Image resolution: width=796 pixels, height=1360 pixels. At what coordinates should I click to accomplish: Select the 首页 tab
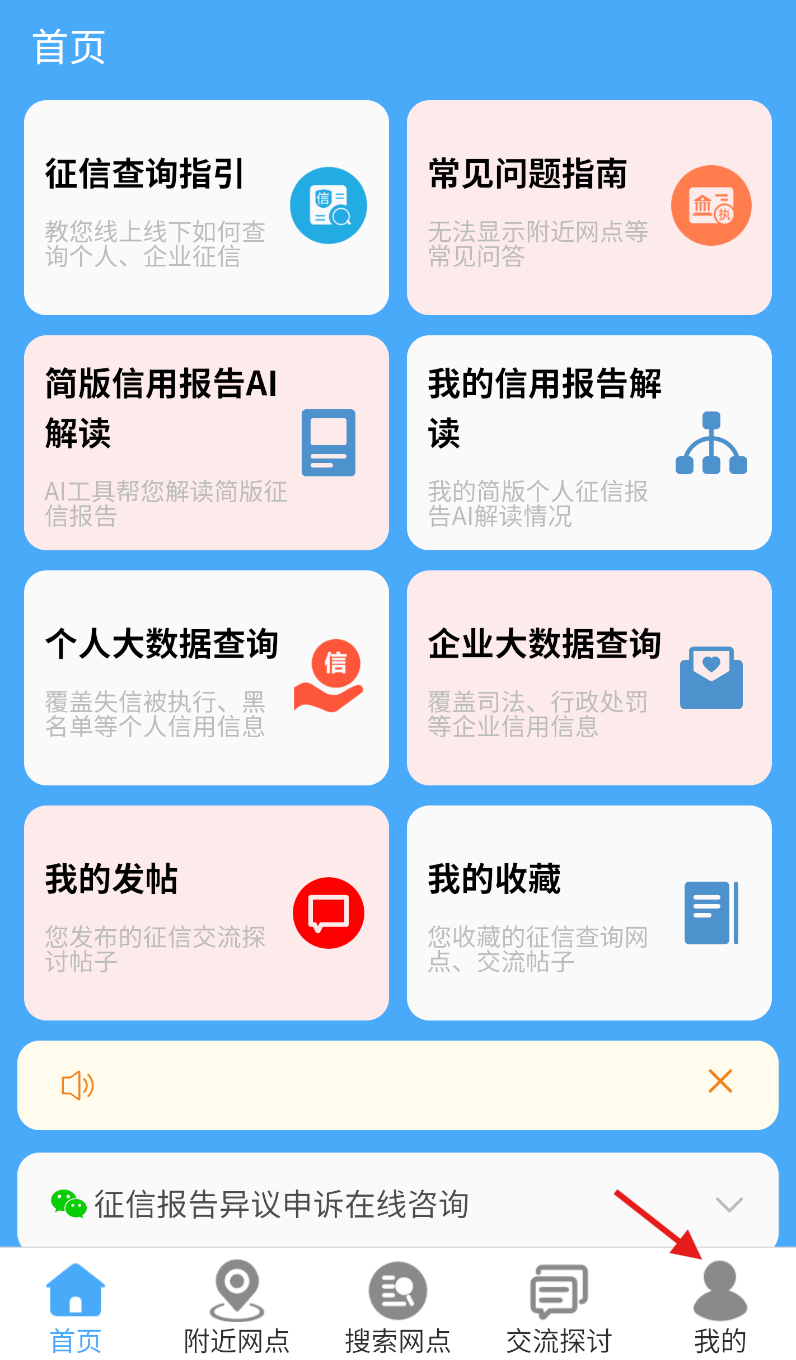76,1307
